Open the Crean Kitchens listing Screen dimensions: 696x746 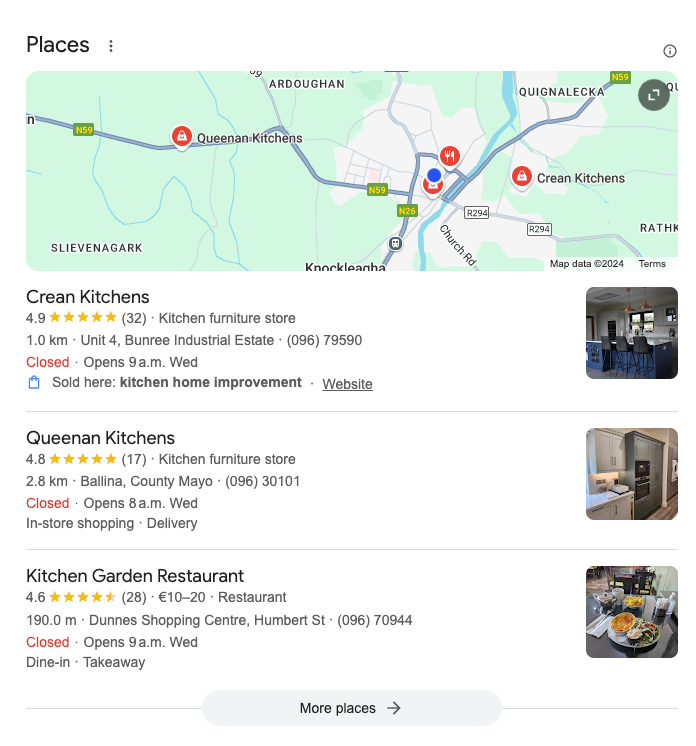[x=88, y=297]
